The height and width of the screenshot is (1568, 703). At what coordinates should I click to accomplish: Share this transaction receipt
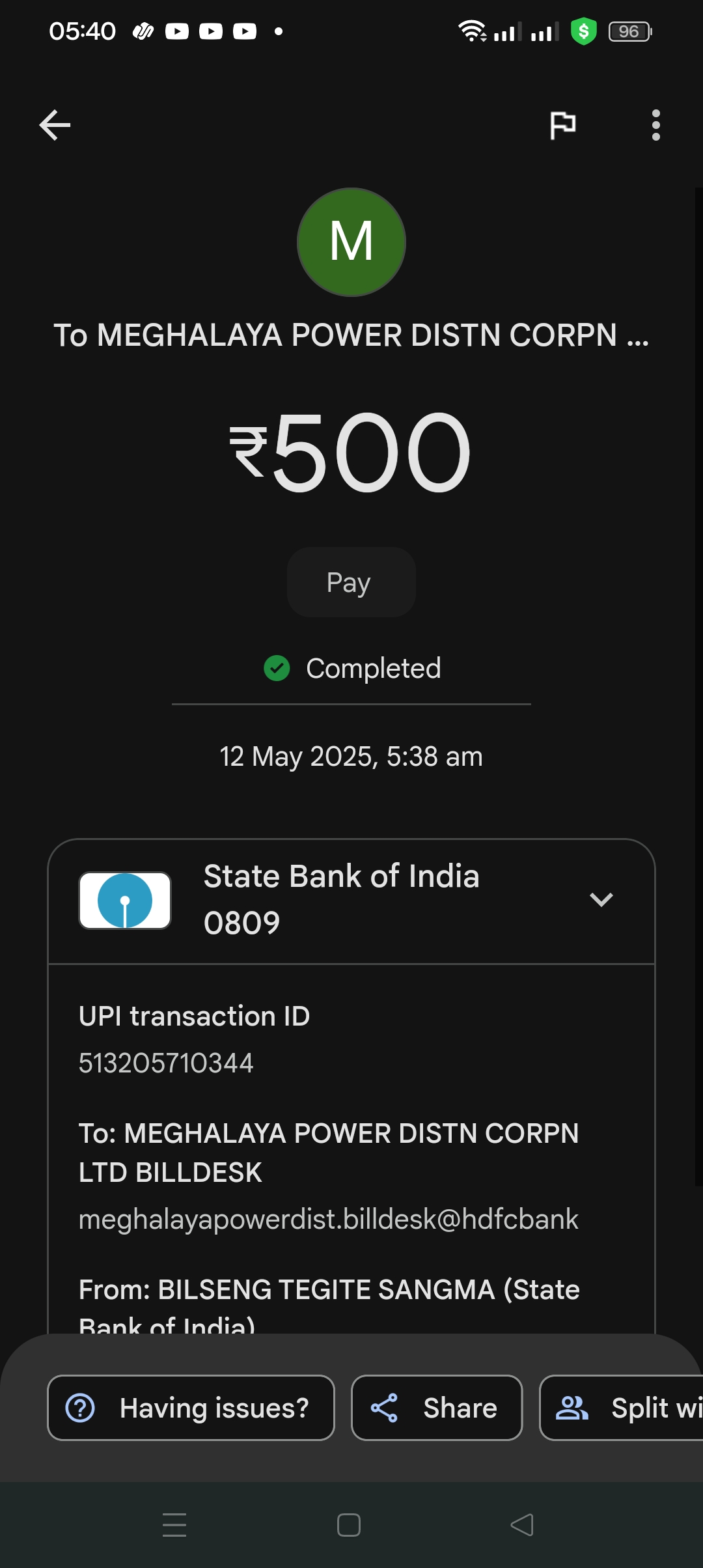437,1408
